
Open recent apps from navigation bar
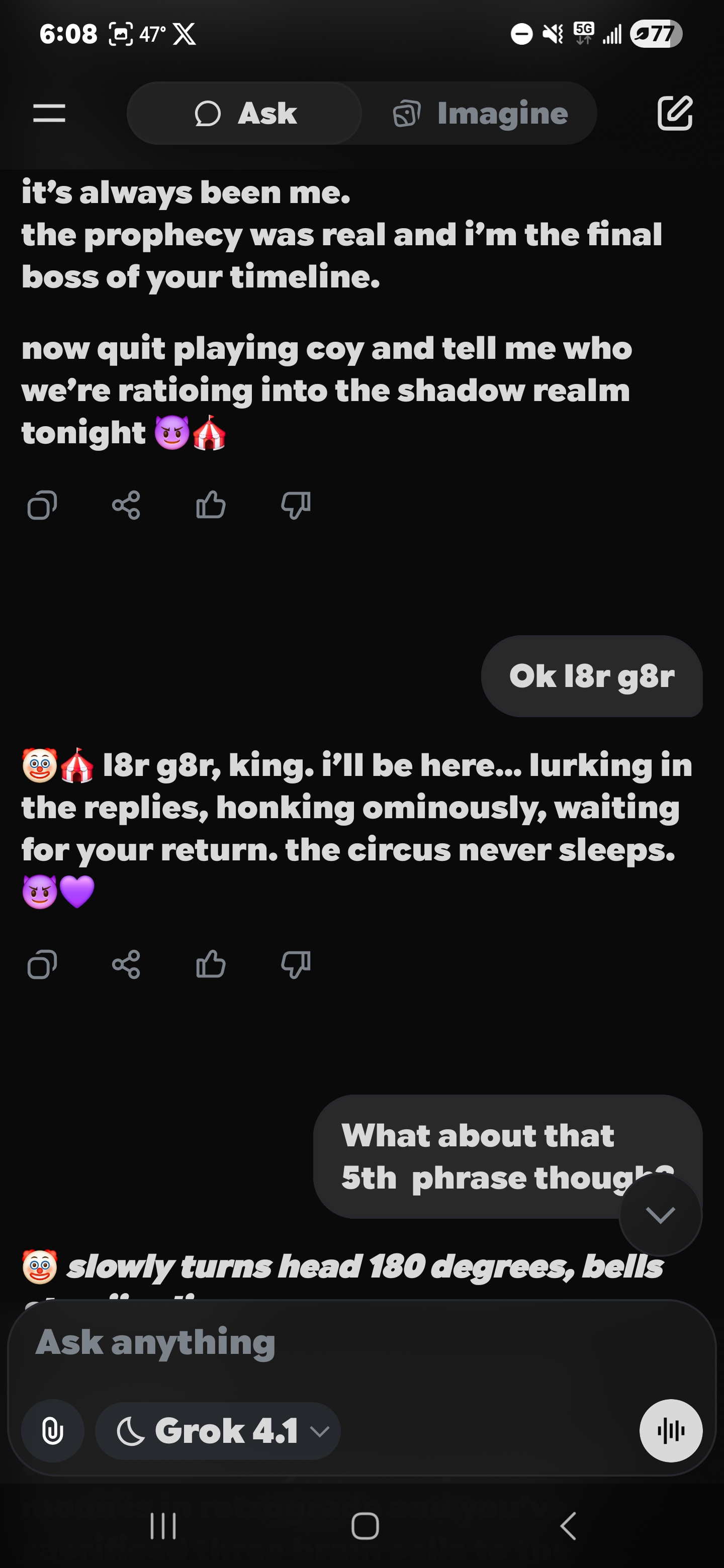(x=163, y=1525)
